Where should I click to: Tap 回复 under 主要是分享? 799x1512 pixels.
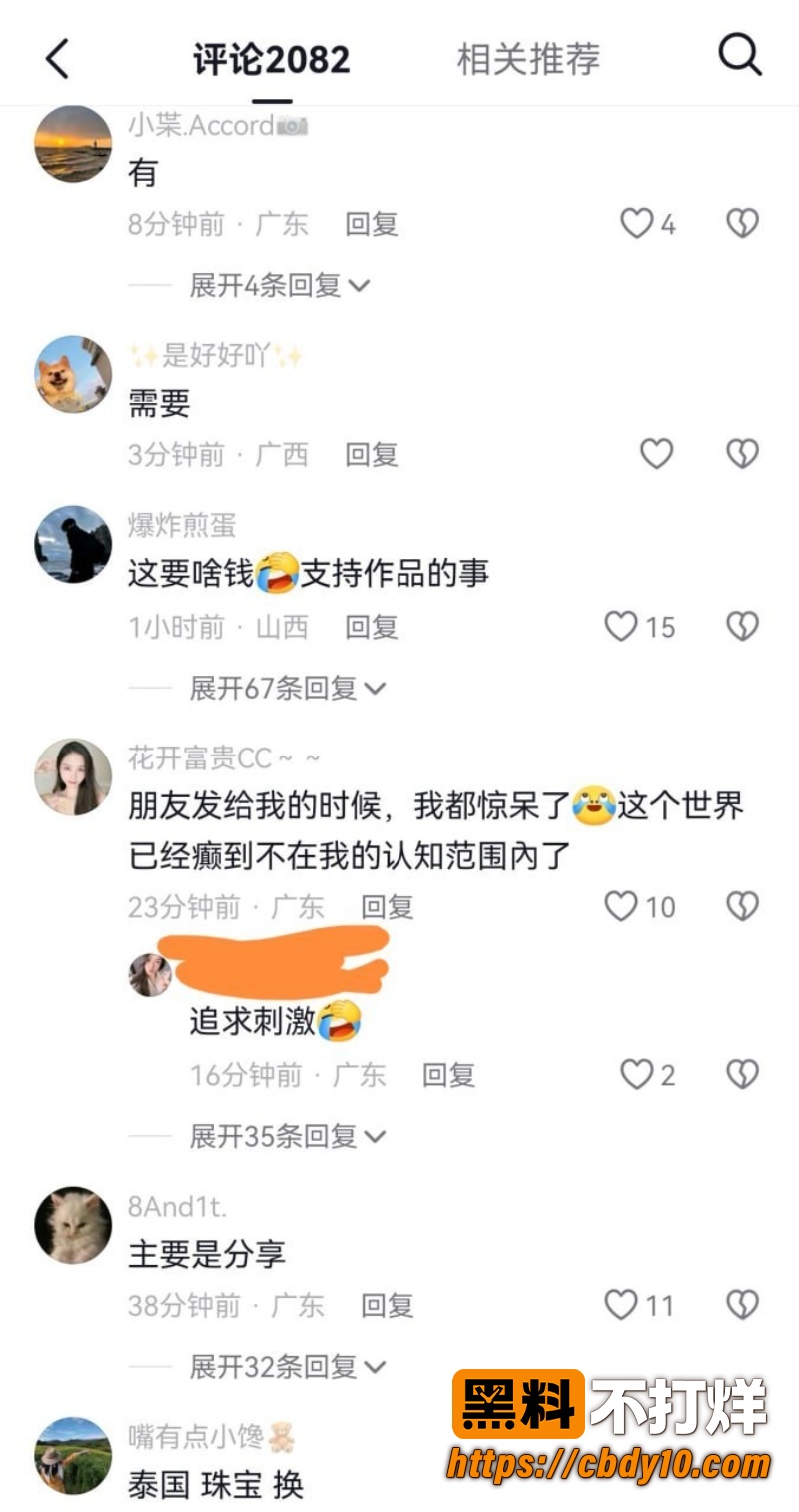click(388, 1305)
